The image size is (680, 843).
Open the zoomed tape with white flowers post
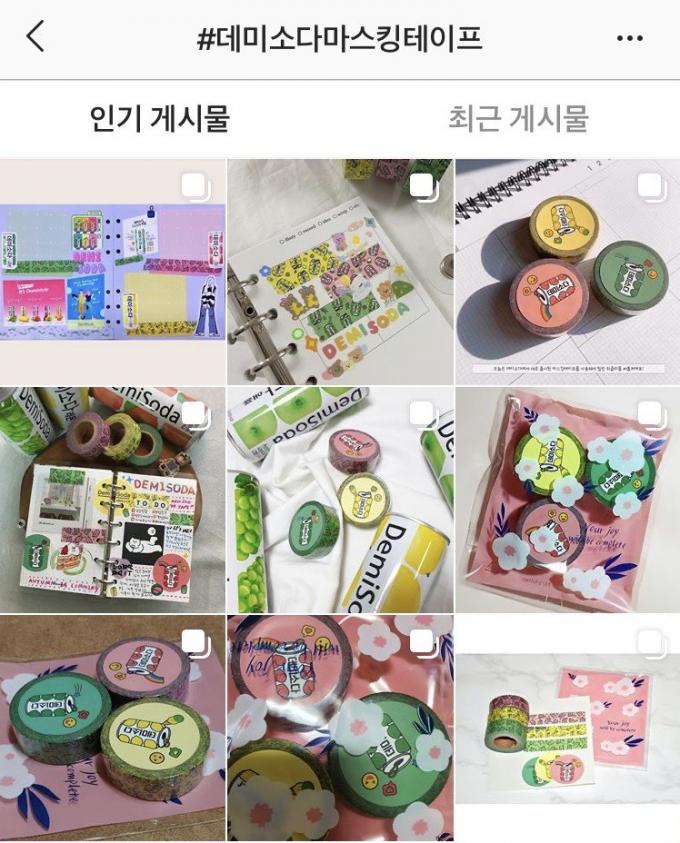coord(340,728)
